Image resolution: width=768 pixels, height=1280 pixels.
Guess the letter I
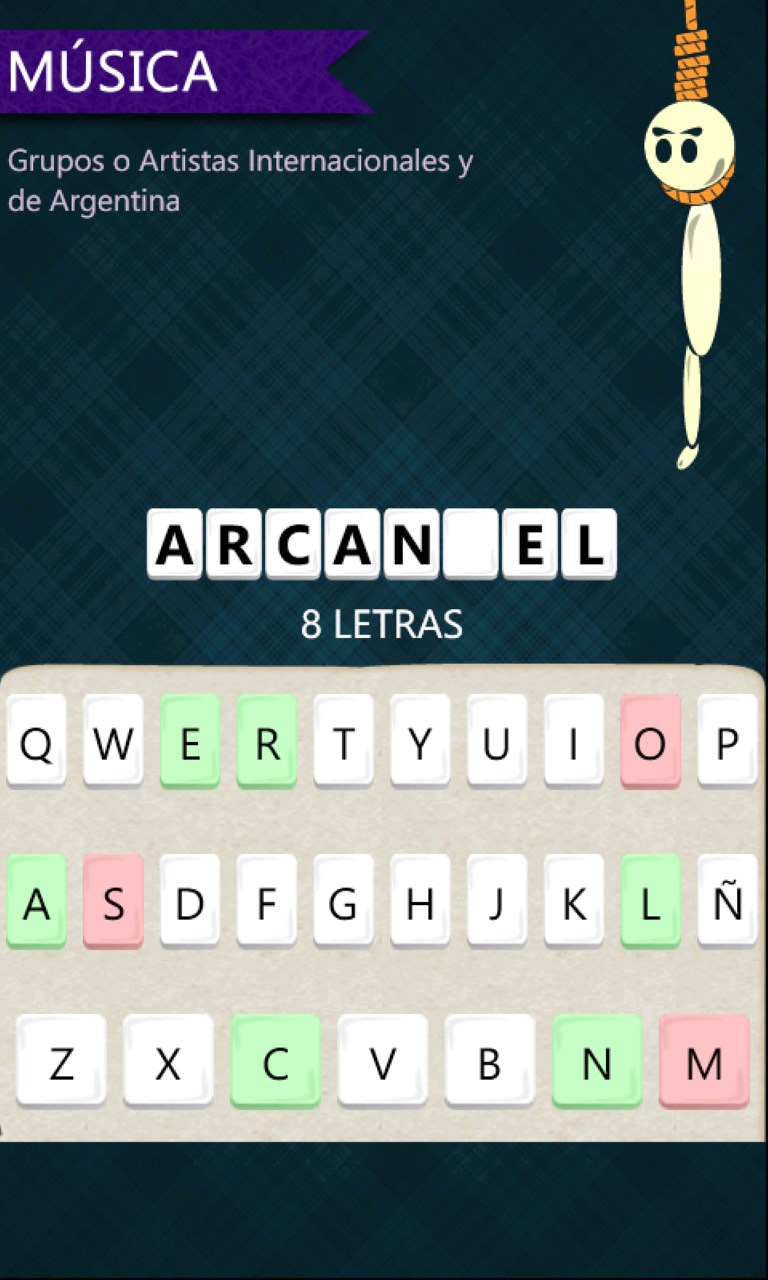pyautogui.click(x=573, y=742)
